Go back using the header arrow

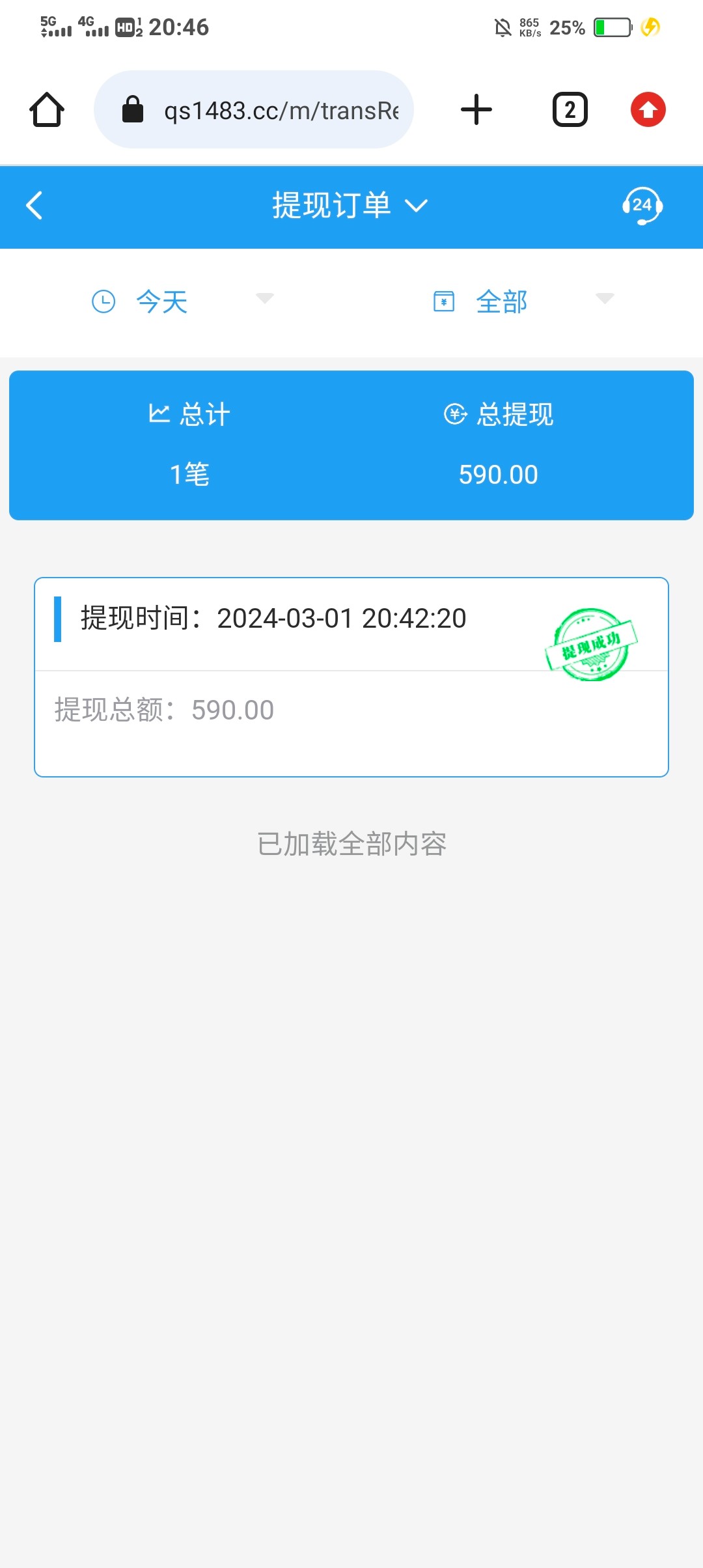coord(34,206)
